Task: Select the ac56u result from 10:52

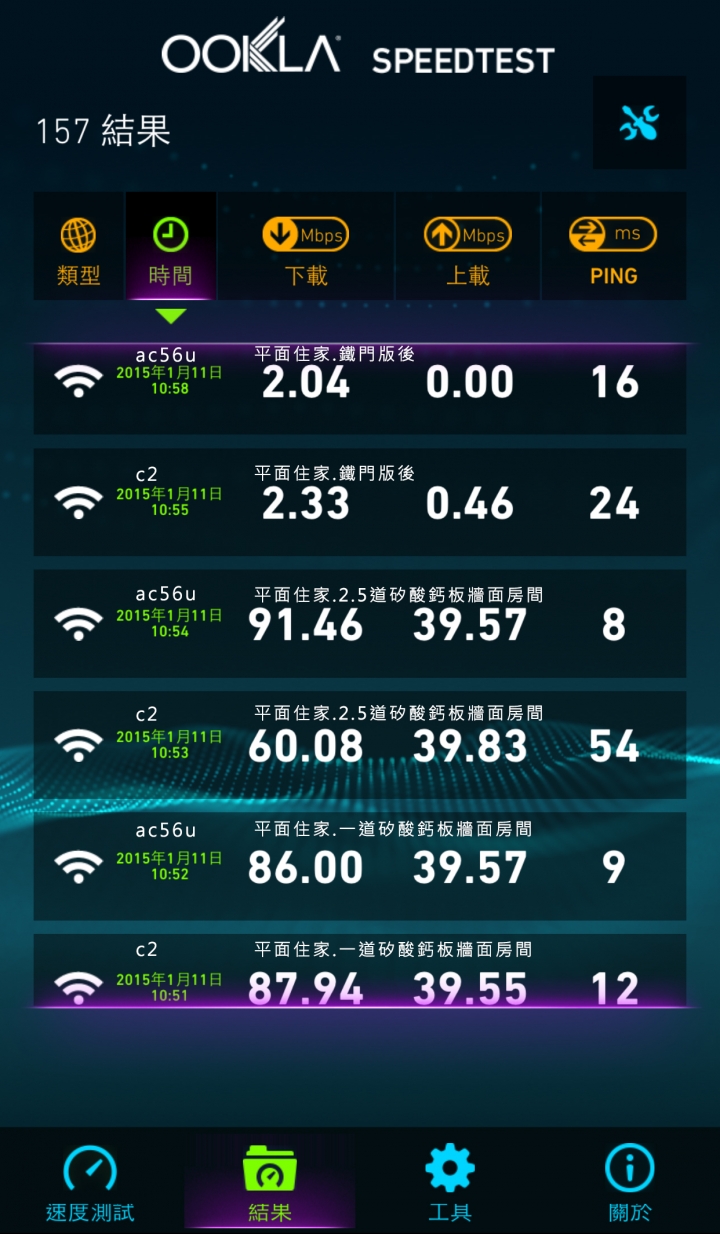Action: pos(360,865)
